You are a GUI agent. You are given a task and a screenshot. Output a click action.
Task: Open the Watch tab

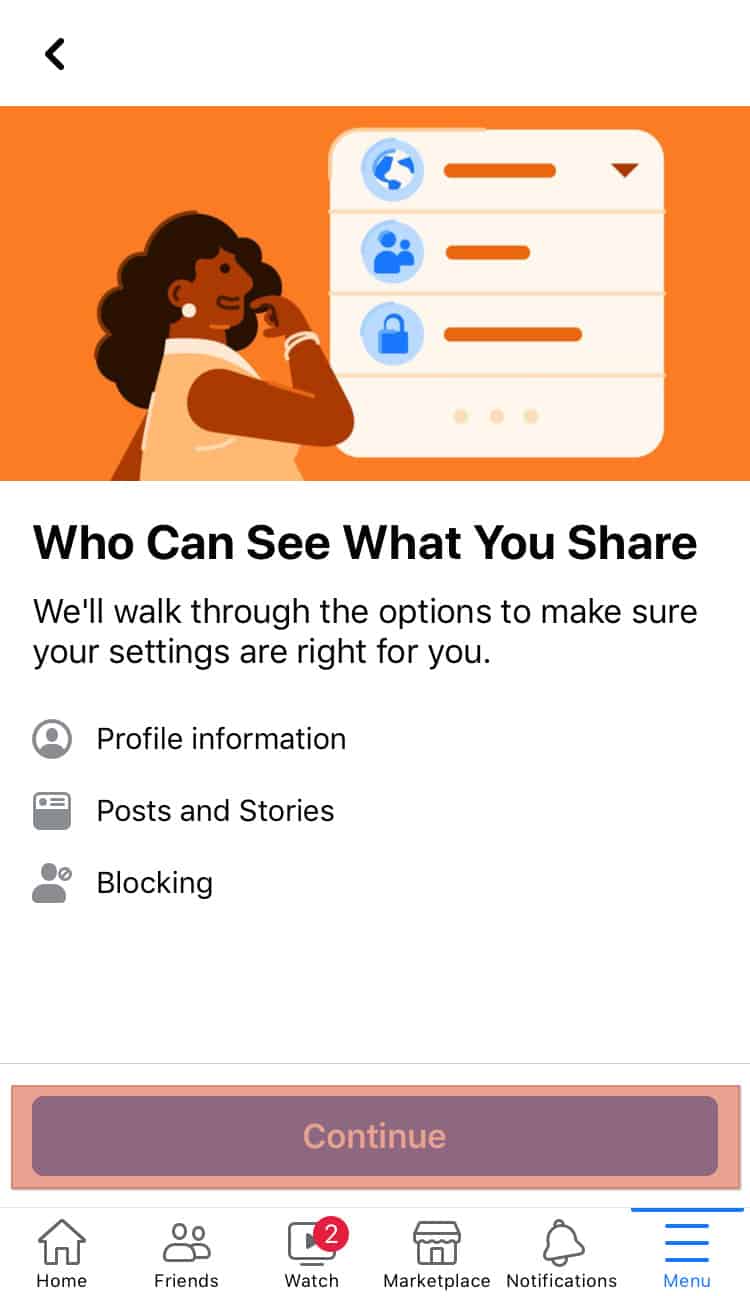pyautogui.click(x=312, y=1254)
